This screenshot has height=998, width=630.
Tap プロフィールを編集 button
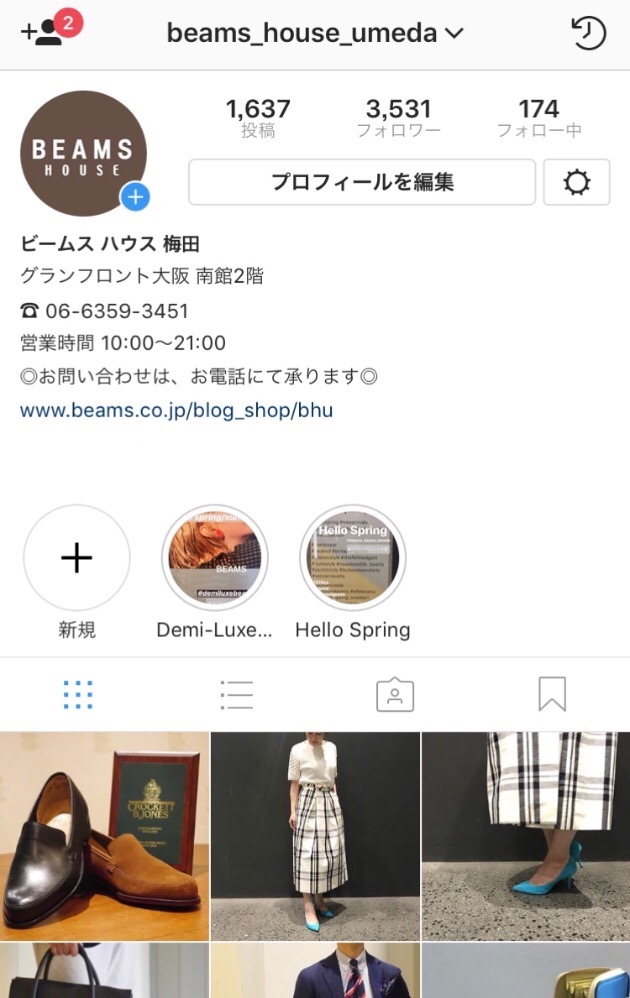(x=362, y=182)
